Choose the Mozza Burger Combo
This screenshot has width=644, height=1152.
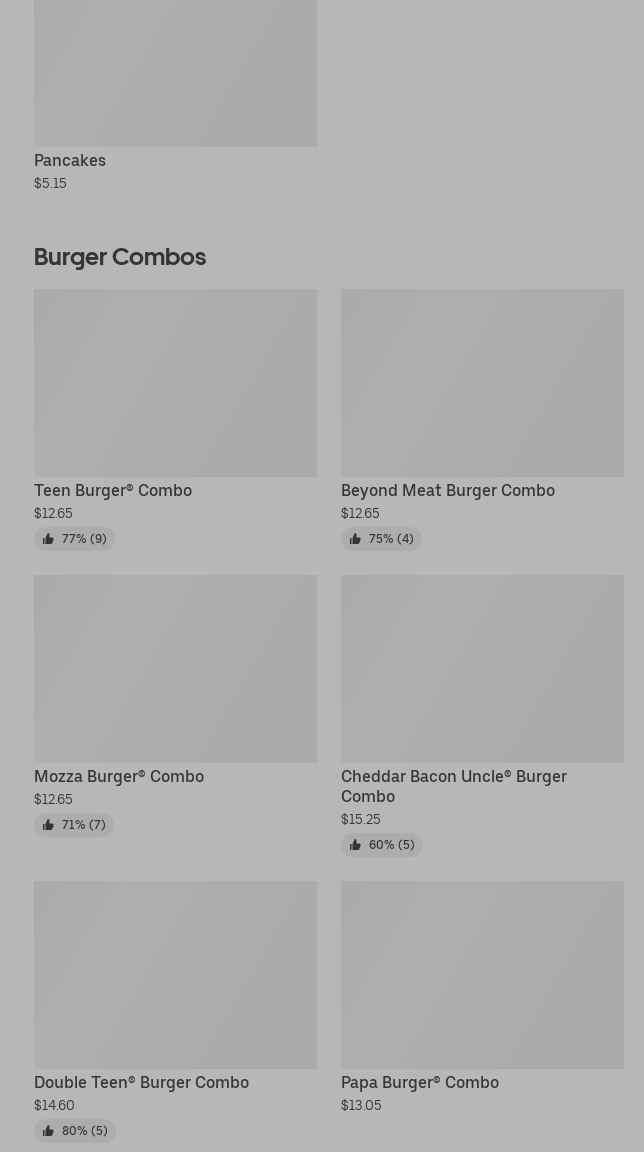point(176,705)
